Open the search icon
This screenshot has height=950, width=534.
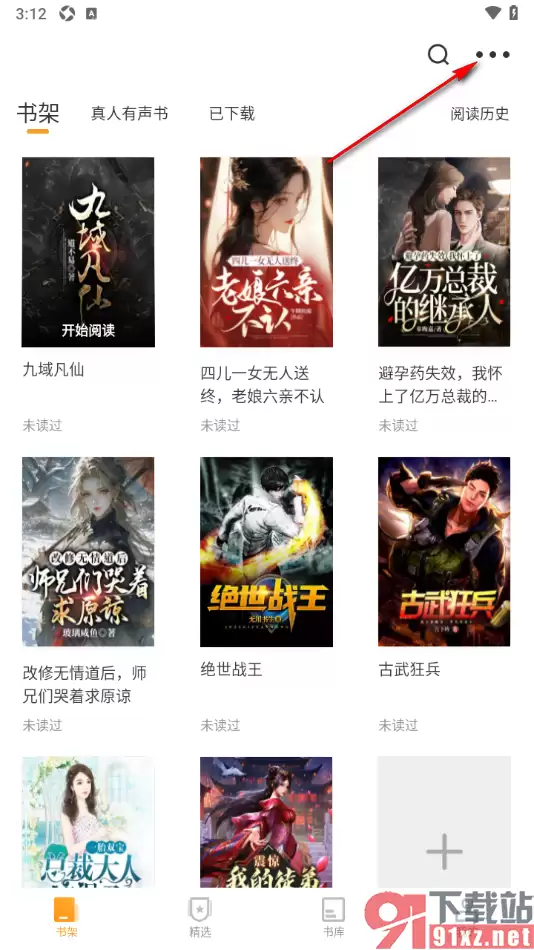click(438, 55)
